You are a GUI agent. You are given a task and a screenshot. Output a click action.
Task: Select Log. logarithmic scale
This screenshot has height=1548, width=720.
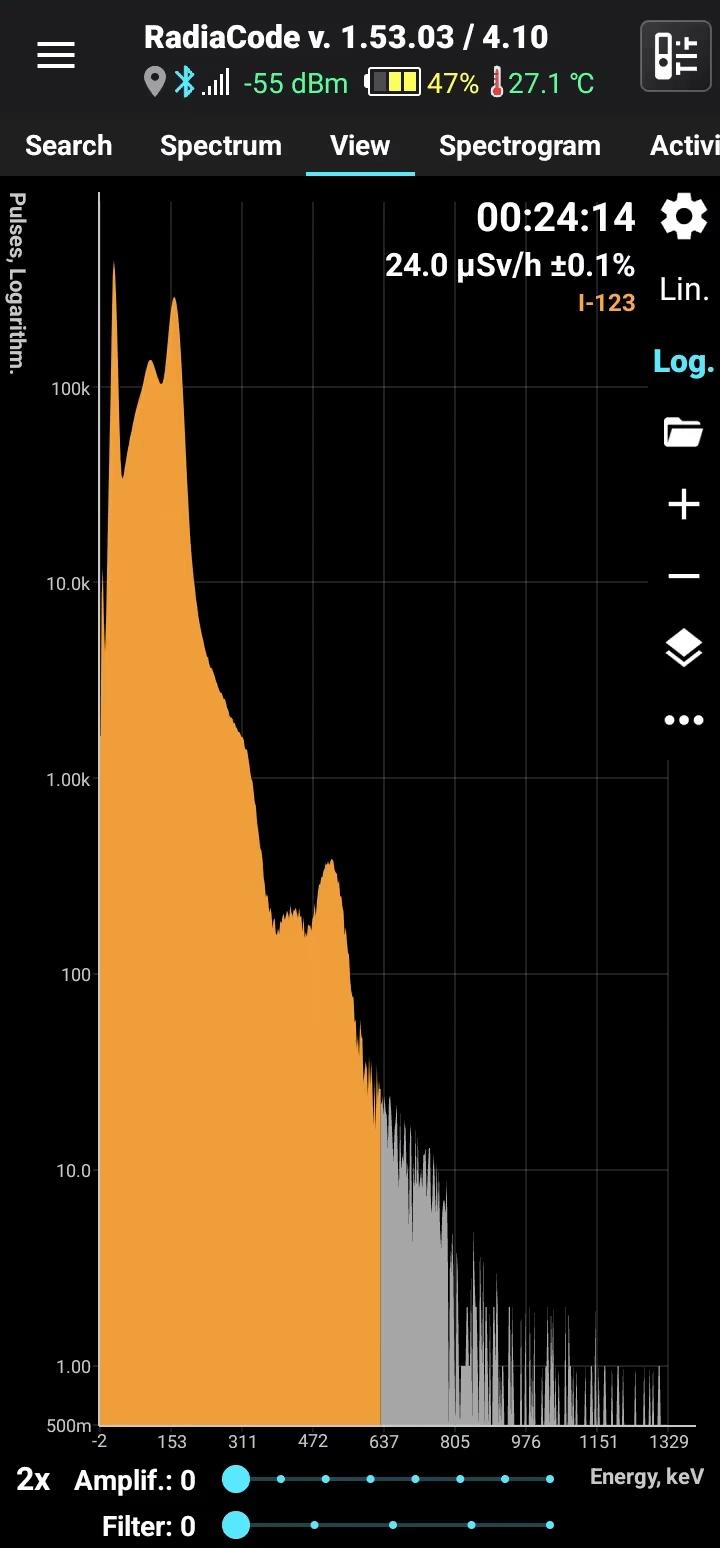click(684, 362)
